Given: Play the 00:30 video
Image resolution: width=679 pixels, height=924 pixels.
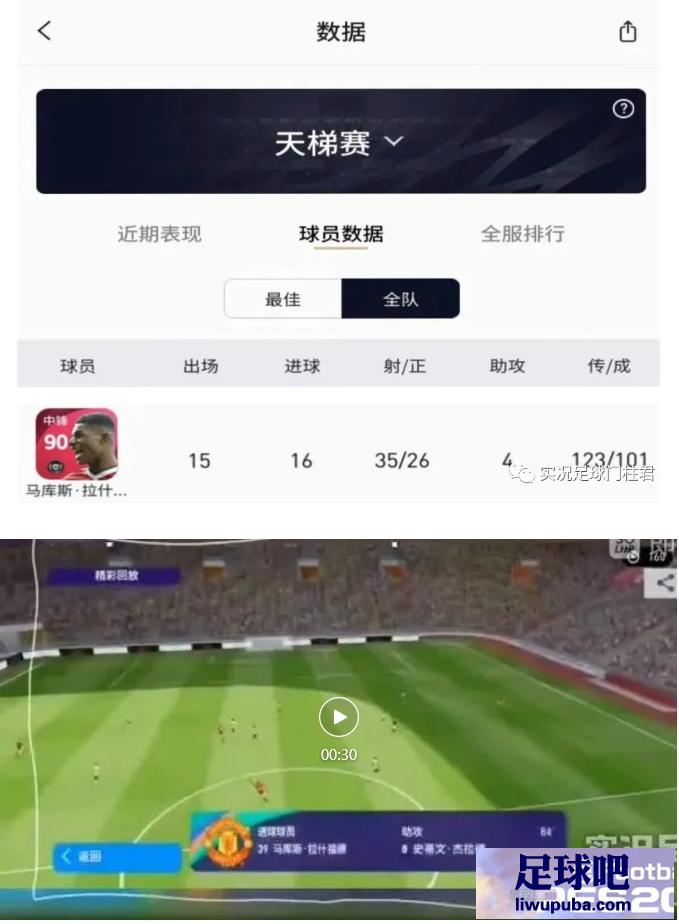Looking at the screenshot, I should [339, 717].
